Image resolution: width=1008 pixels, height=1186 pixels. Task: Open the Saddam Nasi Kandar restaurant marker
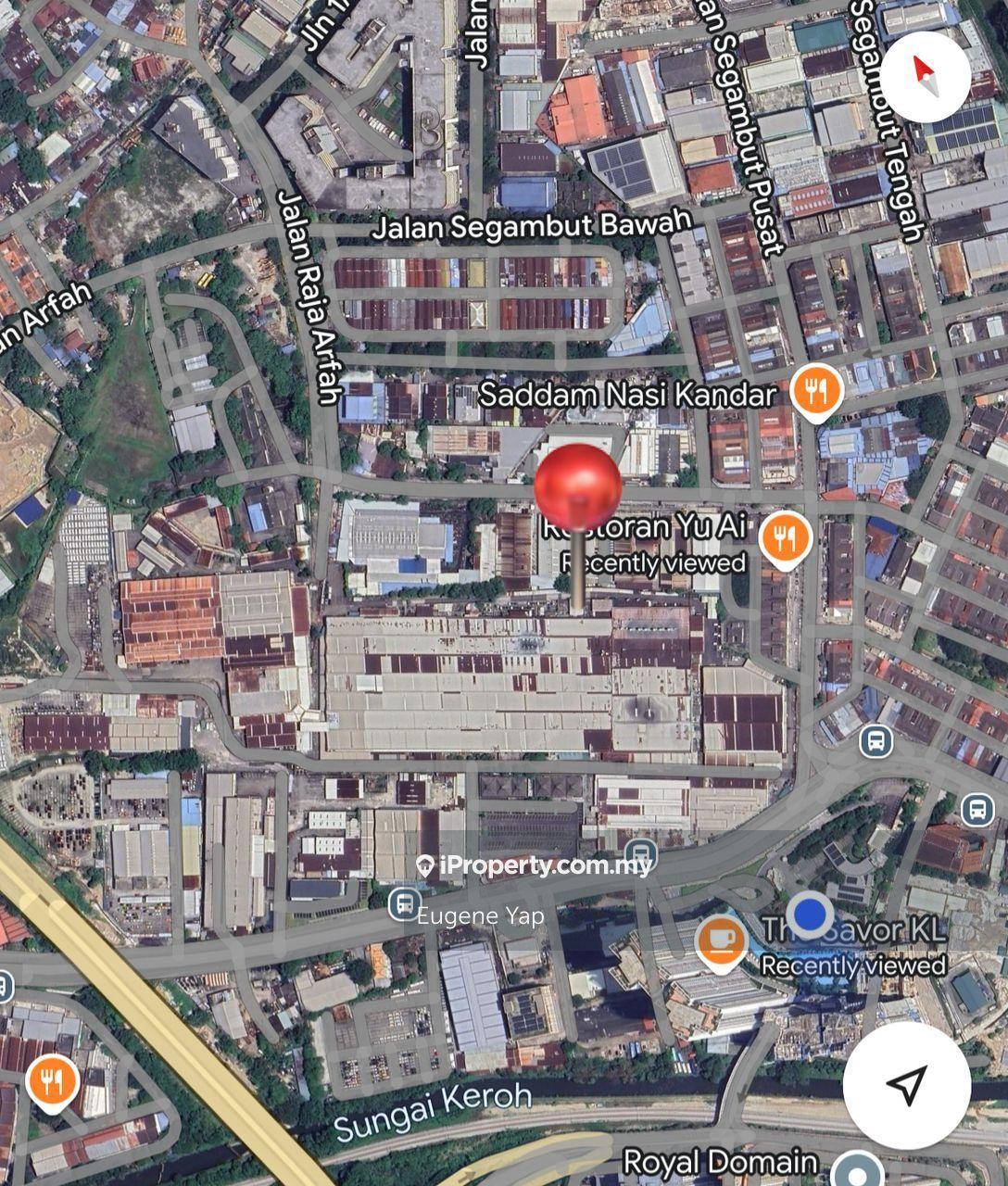815,394
